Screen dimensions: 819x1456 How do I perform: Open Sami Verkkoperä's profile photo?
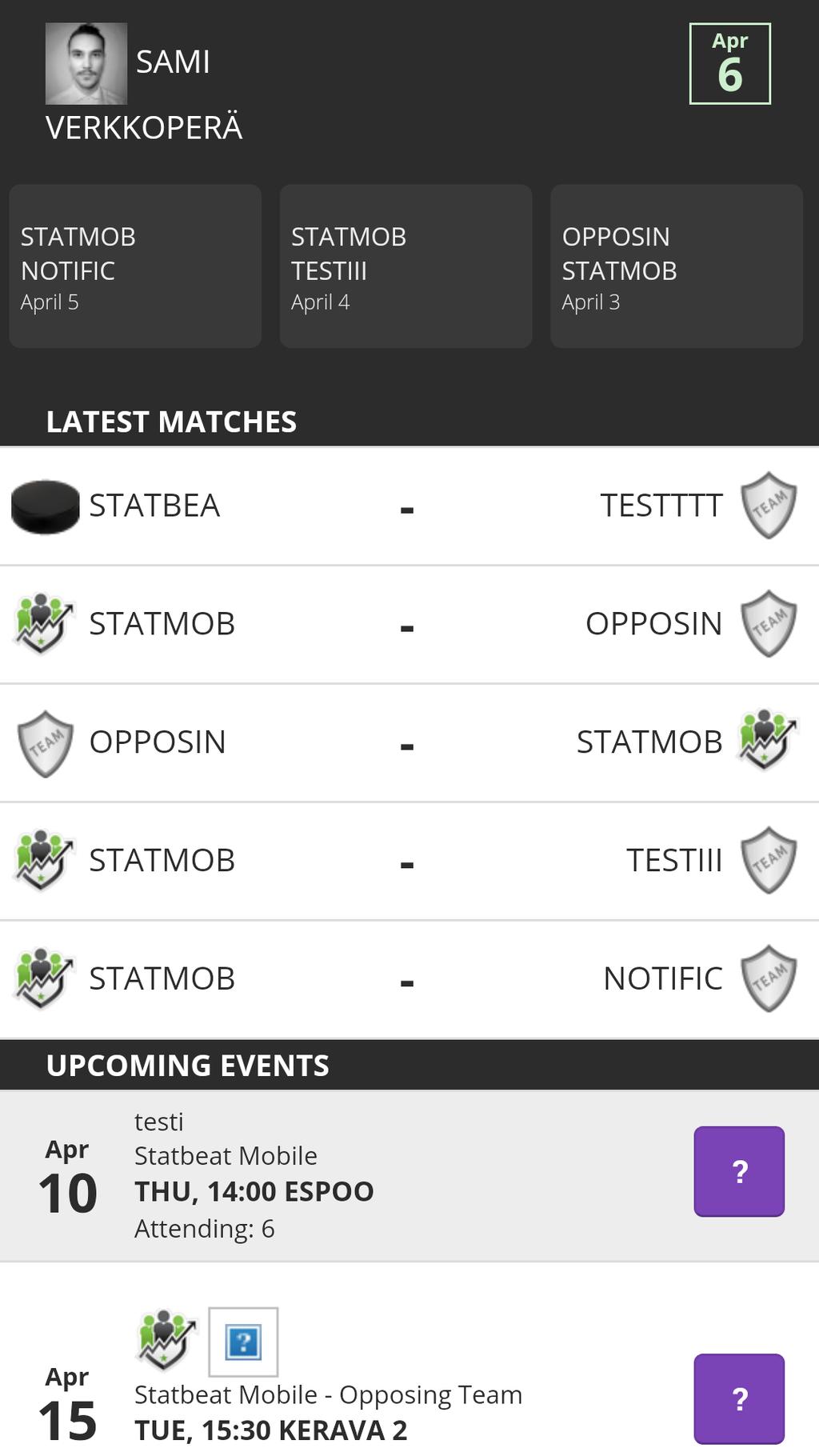(x=86, y=63)
